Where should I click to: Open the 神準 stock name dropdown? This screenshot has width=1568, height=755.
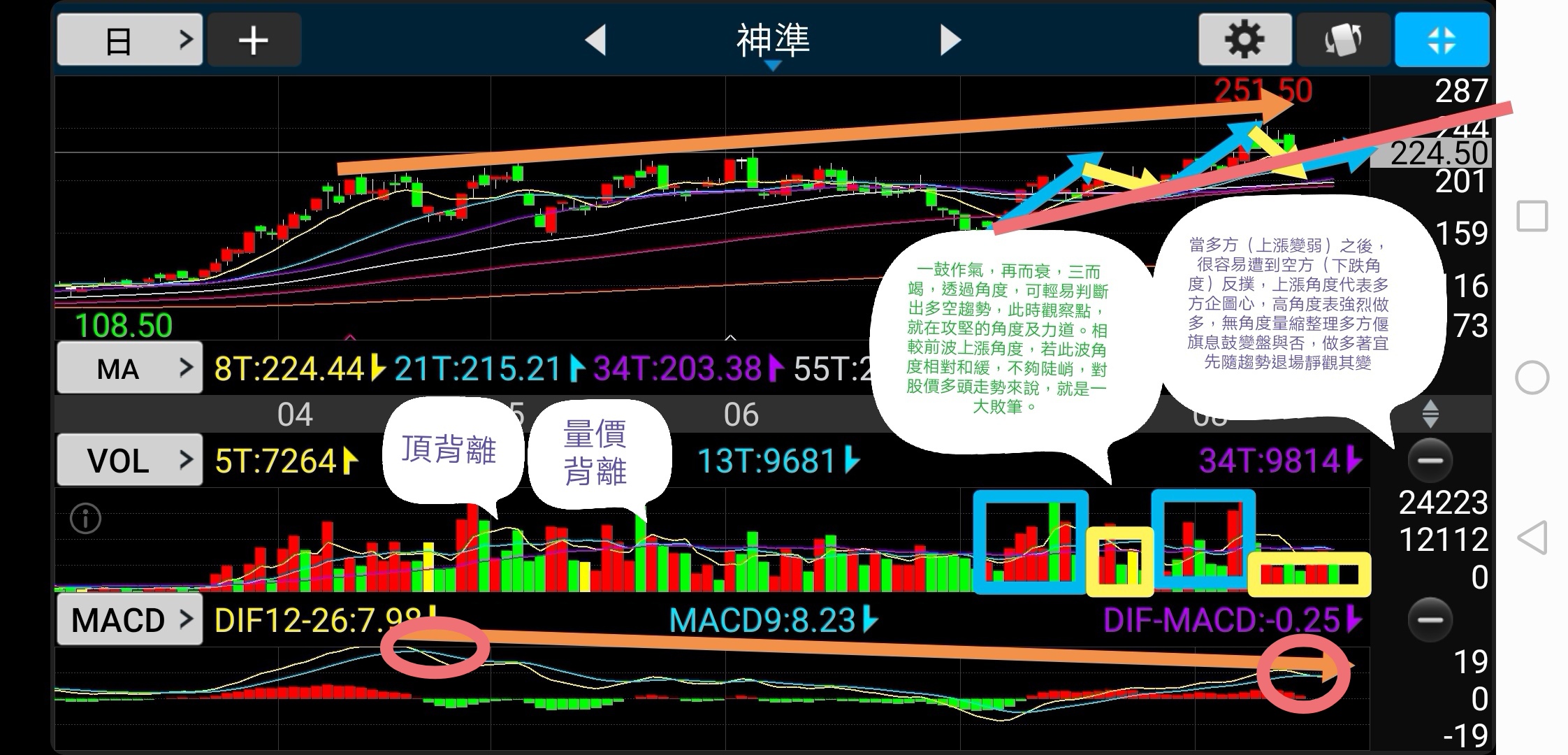772,43
